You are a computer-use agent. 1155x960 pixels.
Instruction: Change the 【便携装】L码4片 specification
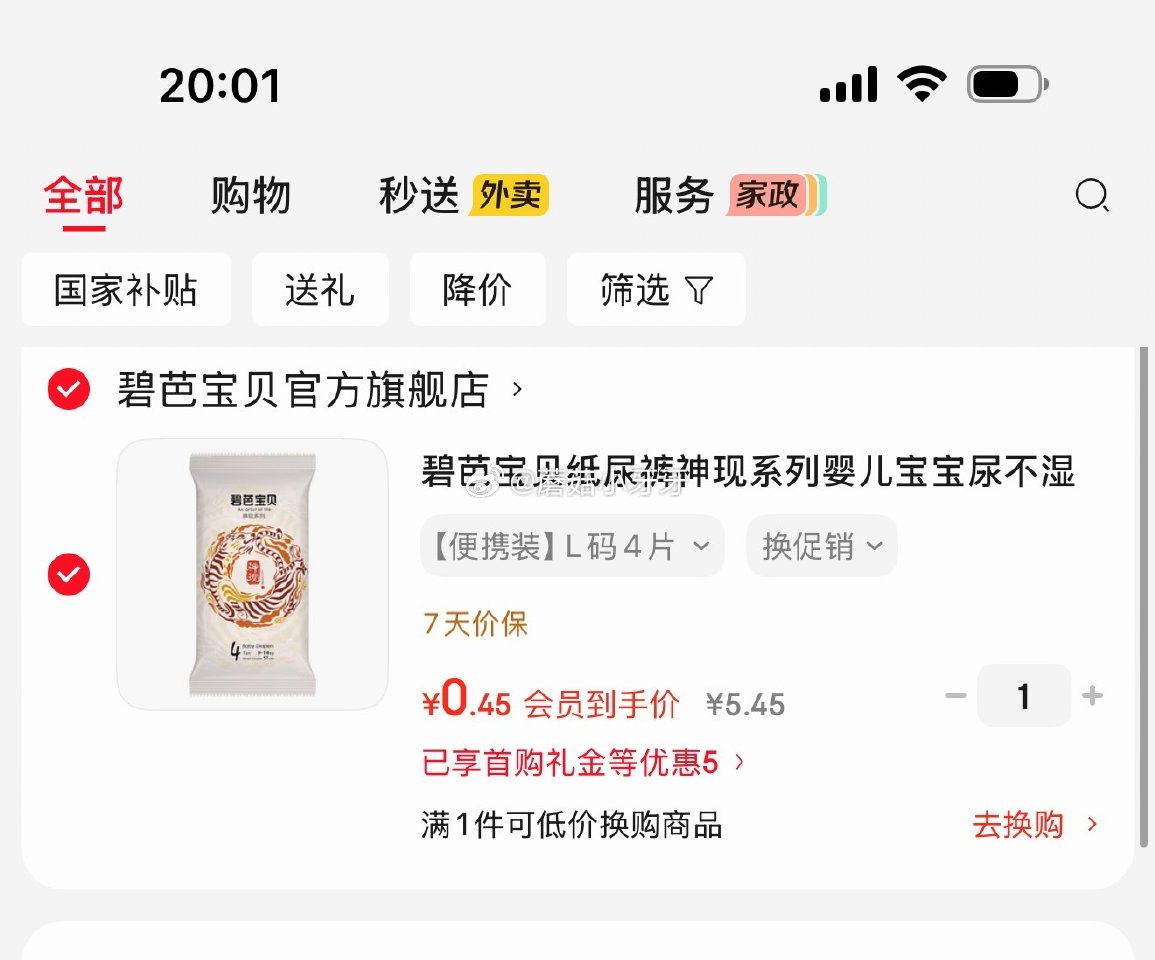click(572, 546)
